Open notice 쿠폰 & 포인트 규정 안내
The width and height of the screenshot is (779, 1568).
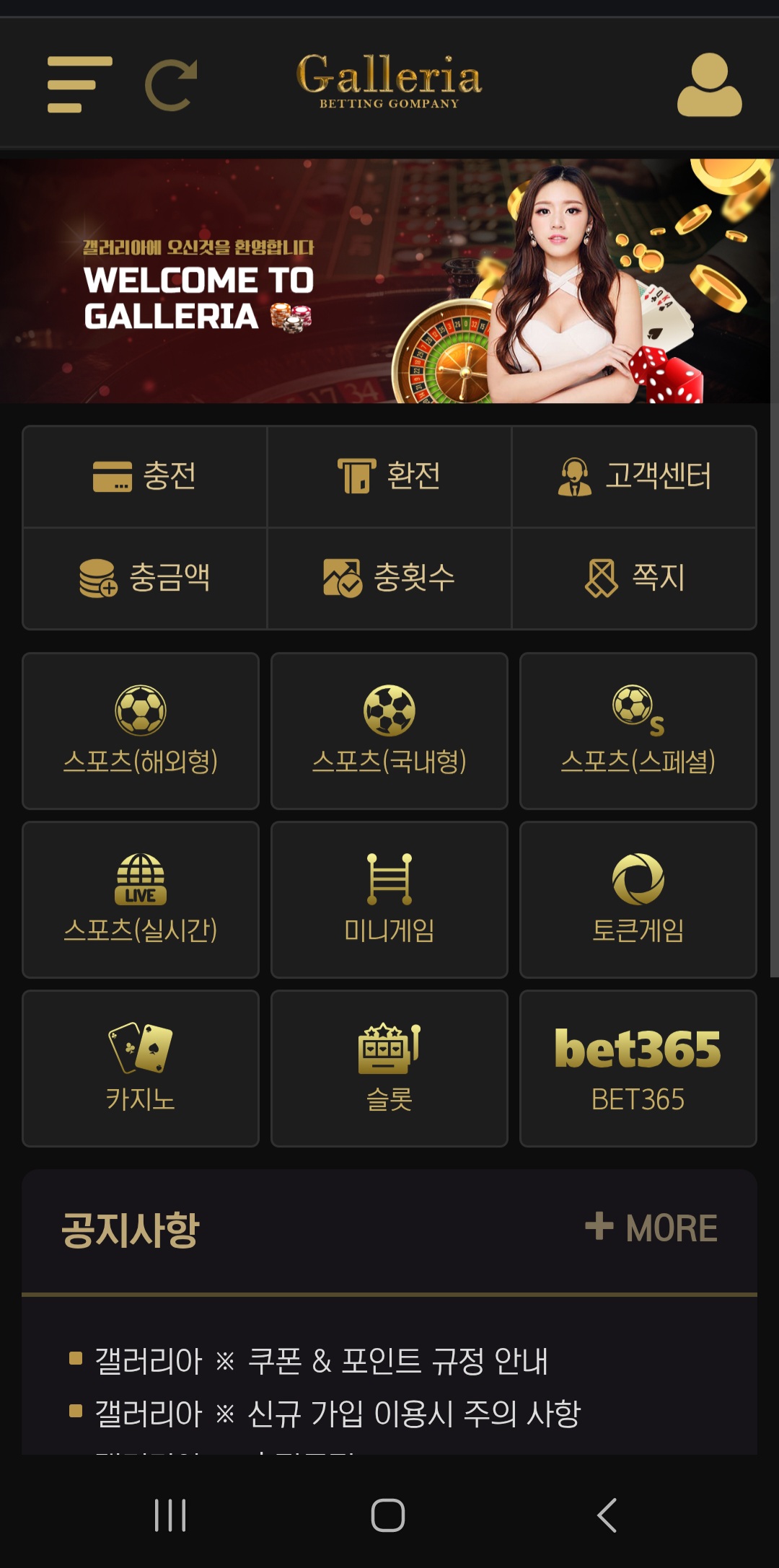(322, 1361)
